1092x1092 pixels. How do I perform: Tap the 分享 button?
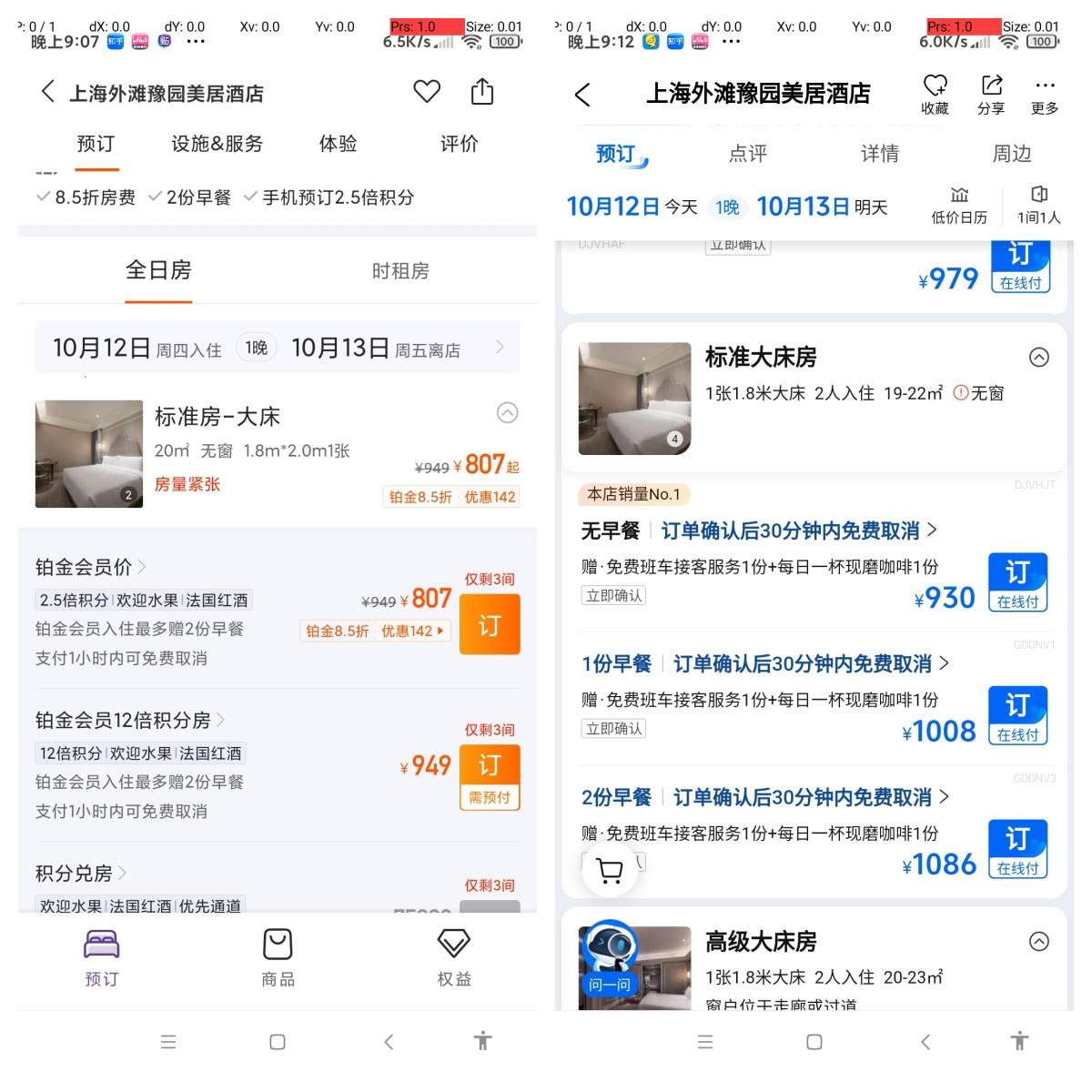pyautogui.click(x=991, y=95)
